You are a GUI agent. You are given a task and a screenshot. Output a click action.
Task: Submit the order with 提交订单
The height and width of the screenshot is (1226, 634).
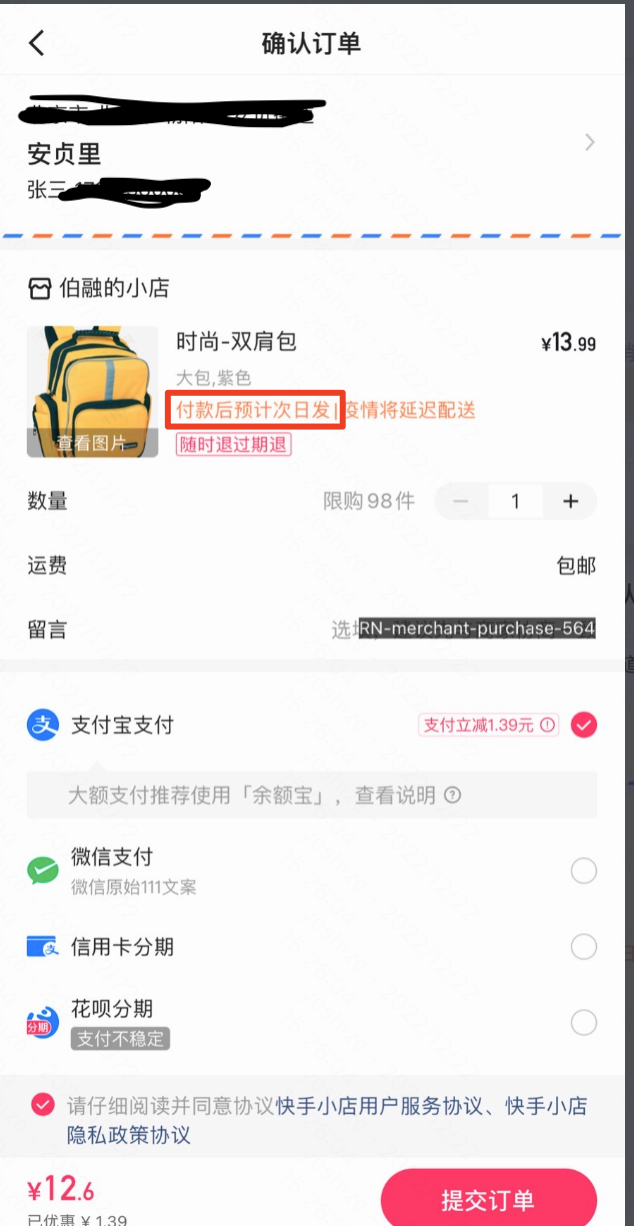(488, 1198)
